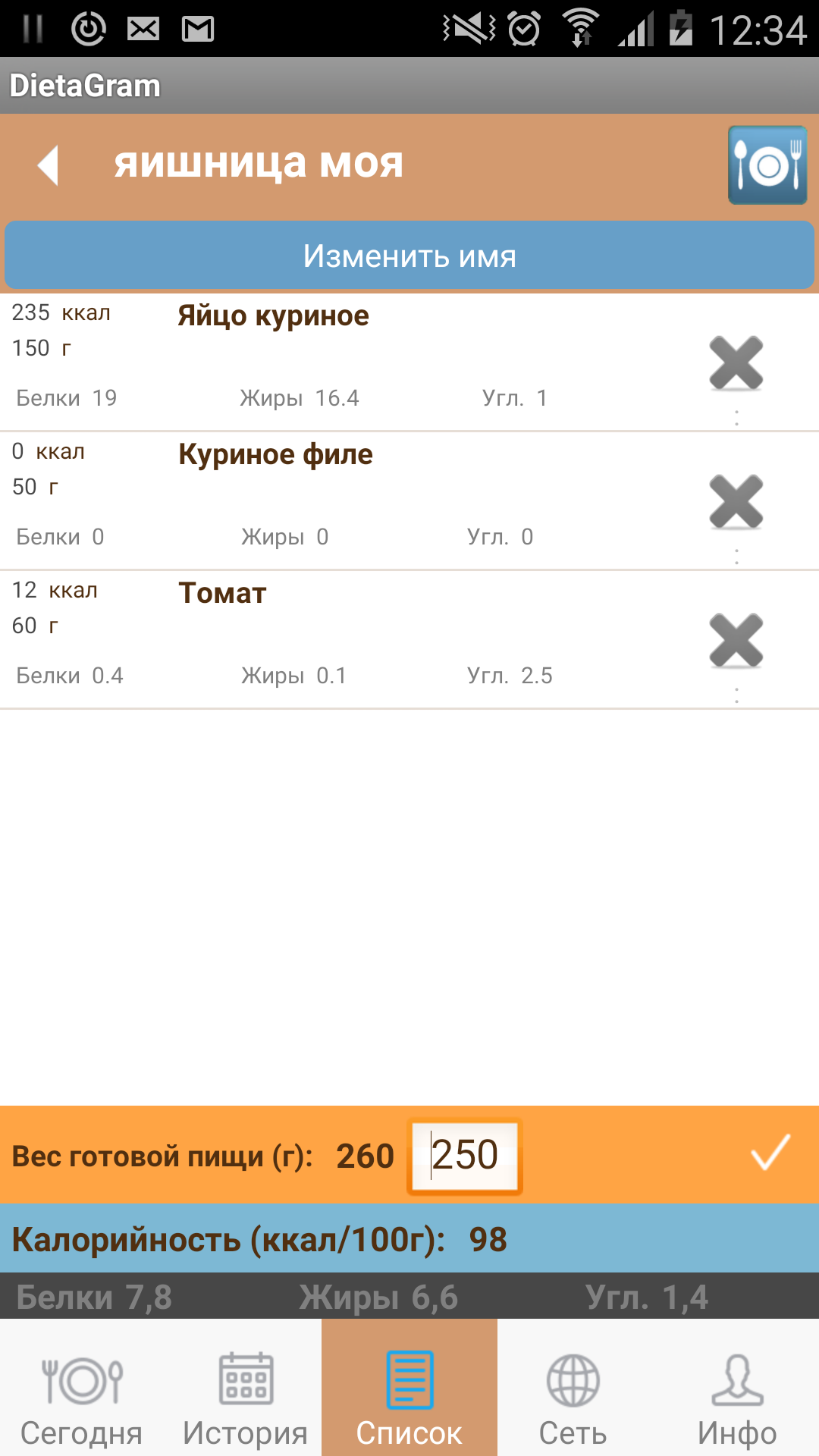Remove Томат from the ingredient list
This screenshot has height=1456, width=819.
[736, 641]
